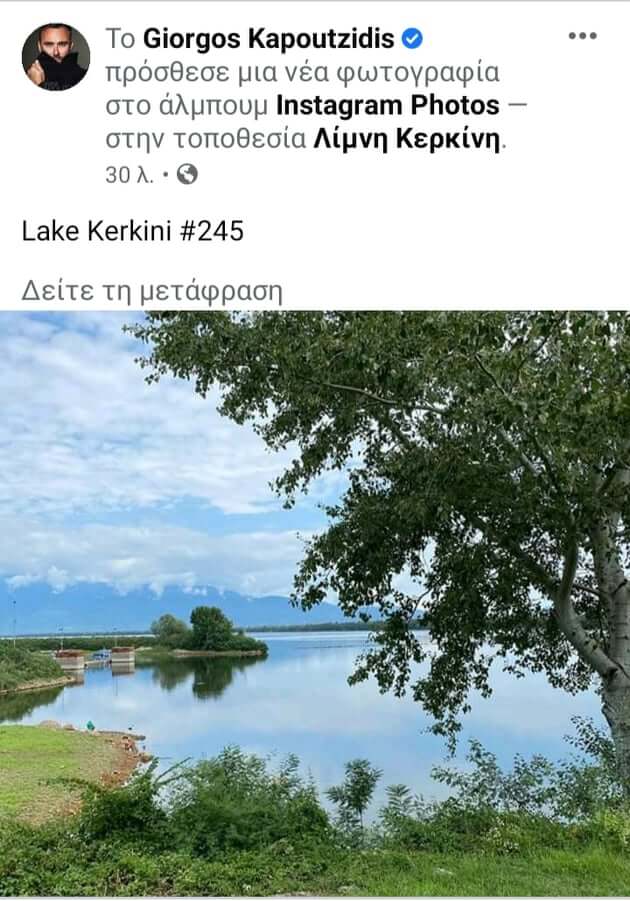The height and width of the screenshot is (901, 630).
Task: Tap Δείτε τη μετάφραση to translate post
Action: click(152, 291)
